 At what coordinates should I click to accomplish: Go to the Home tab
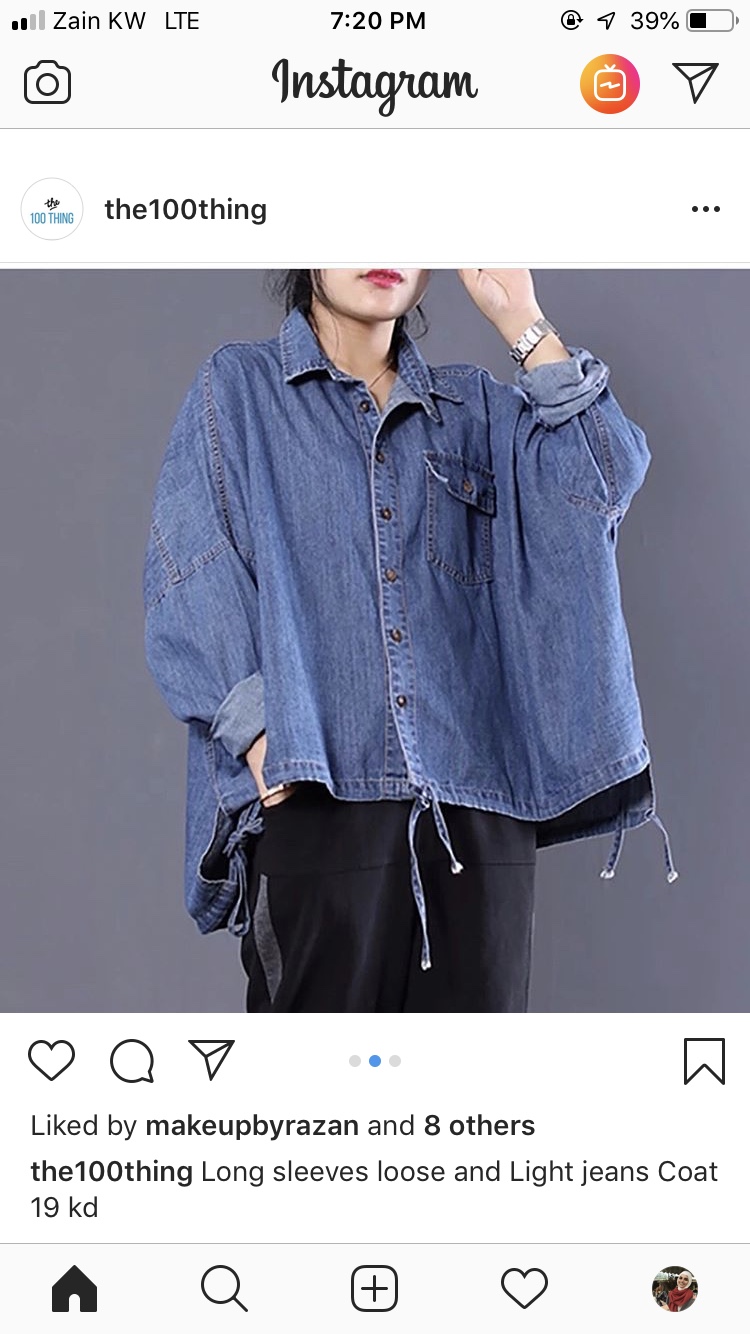click(74, 1289)
